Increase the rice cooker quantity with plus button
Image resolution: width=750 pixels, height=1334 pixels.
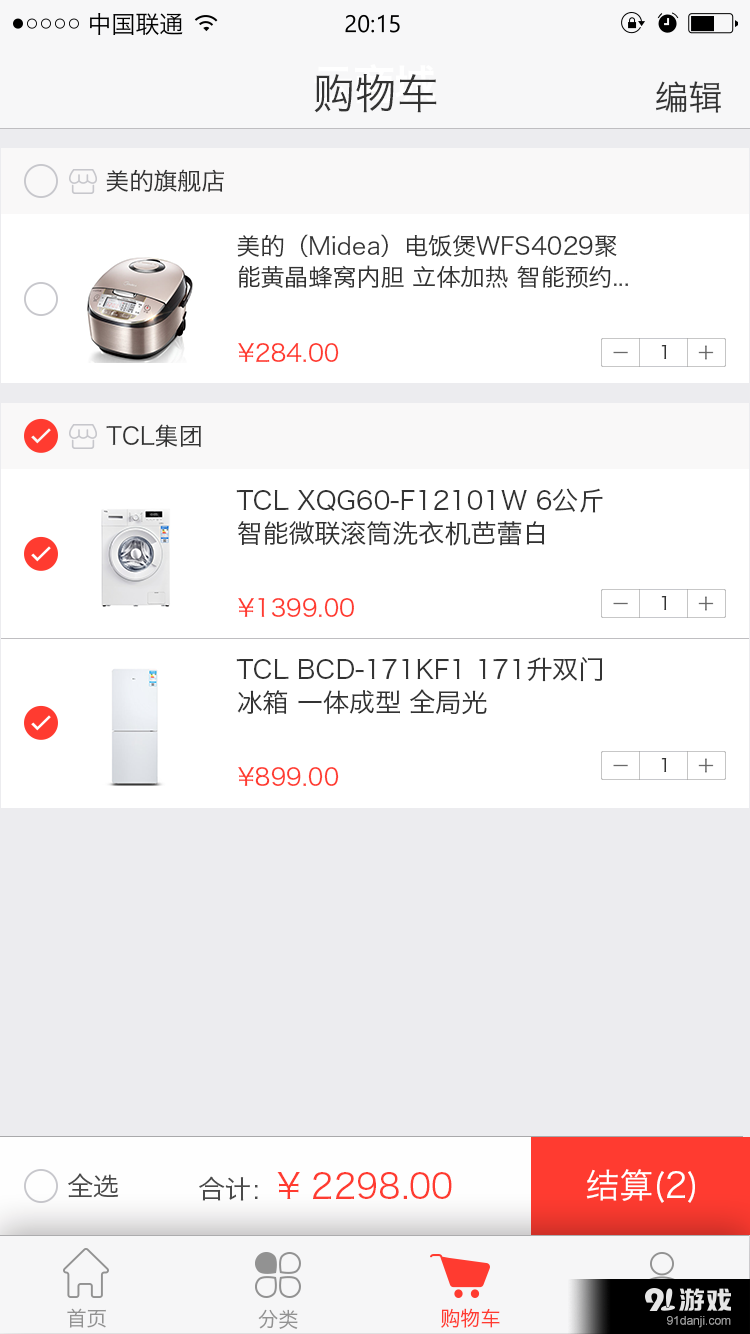point(707,352)
